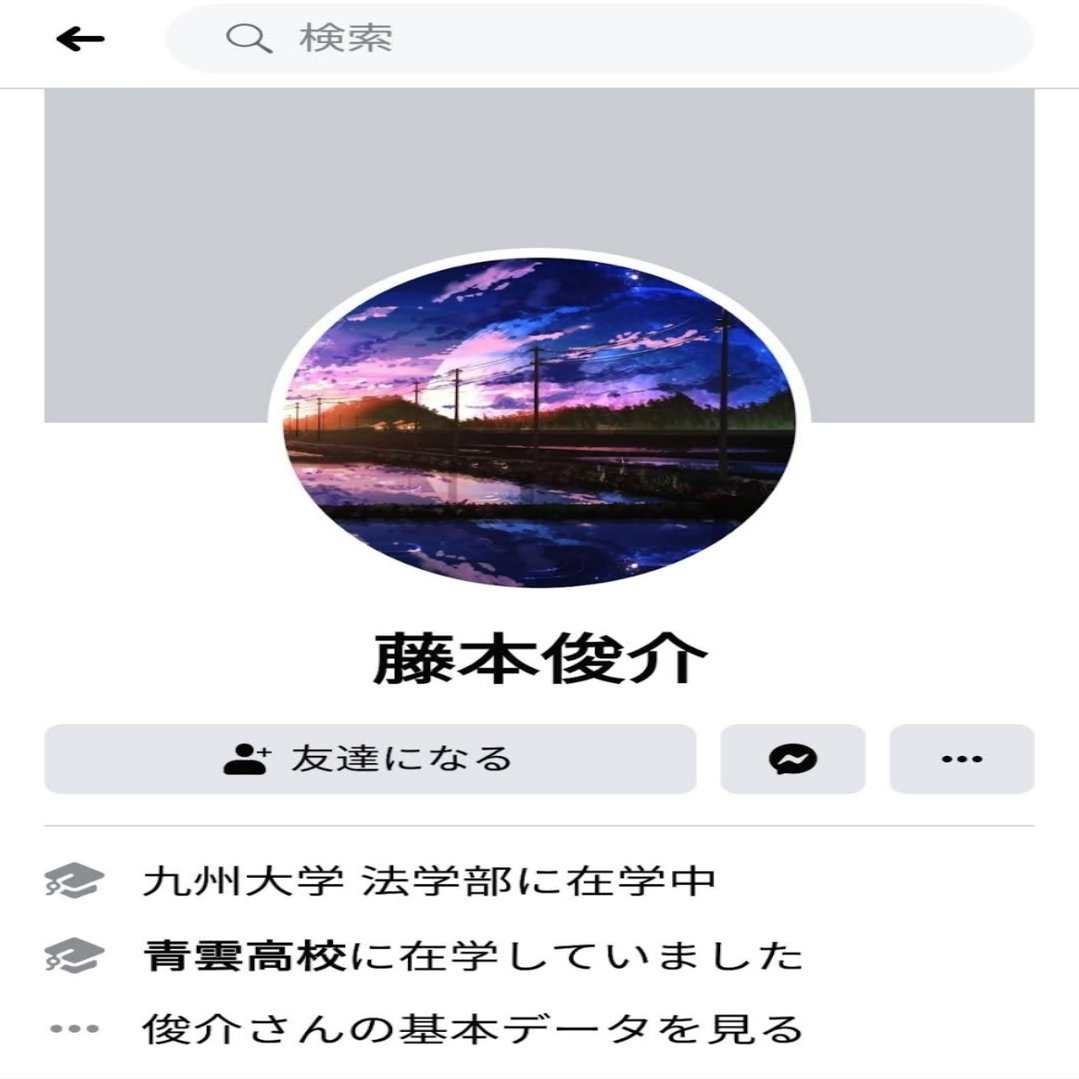Open the 検索 search field
Image resolution: width=1079 pixels, height=1079 pixels.
[598, 39]
